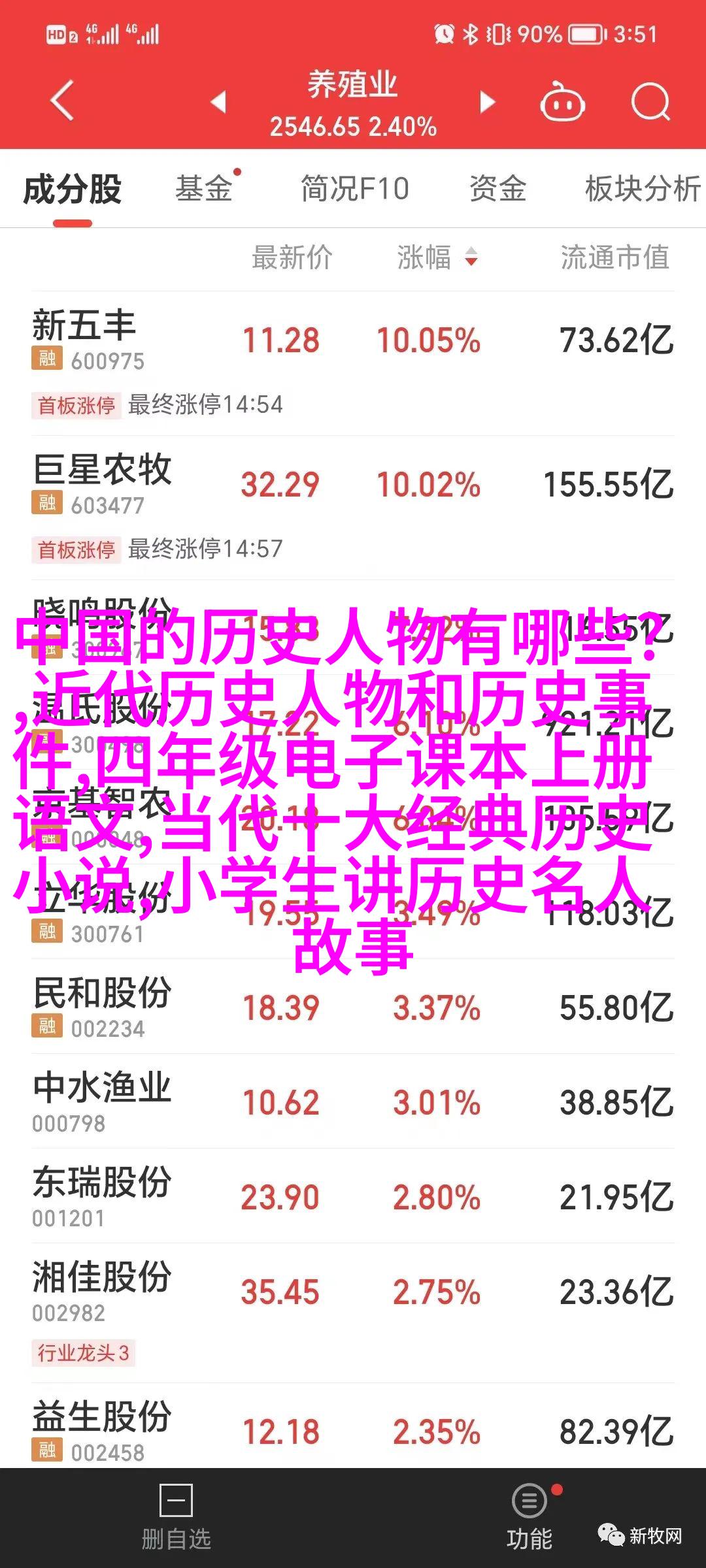Open stock 新五丰 600975

tap(353, 363)
